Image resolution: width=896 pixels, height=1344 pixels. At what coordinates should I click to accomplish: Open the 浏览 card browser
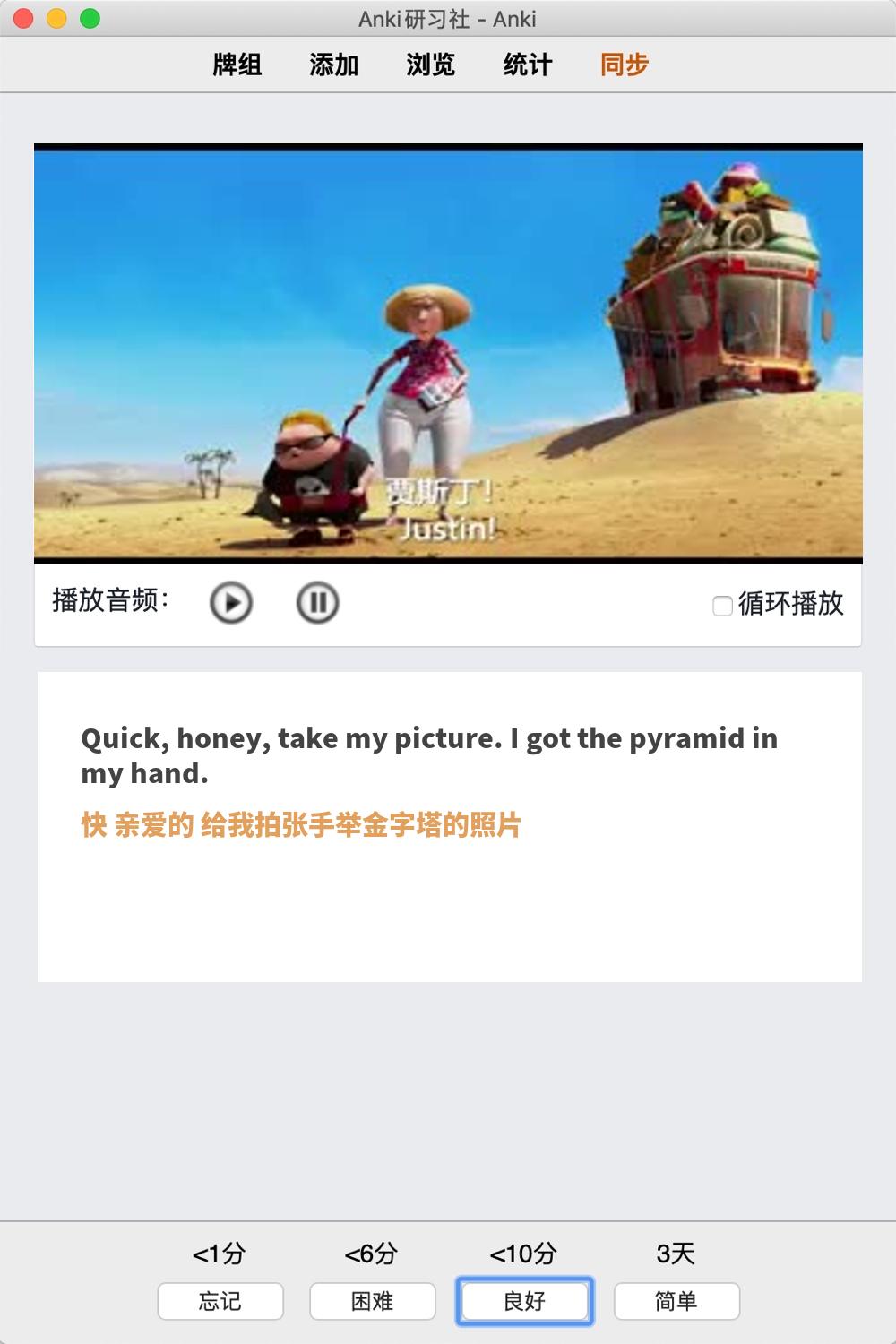coord(431,65)
